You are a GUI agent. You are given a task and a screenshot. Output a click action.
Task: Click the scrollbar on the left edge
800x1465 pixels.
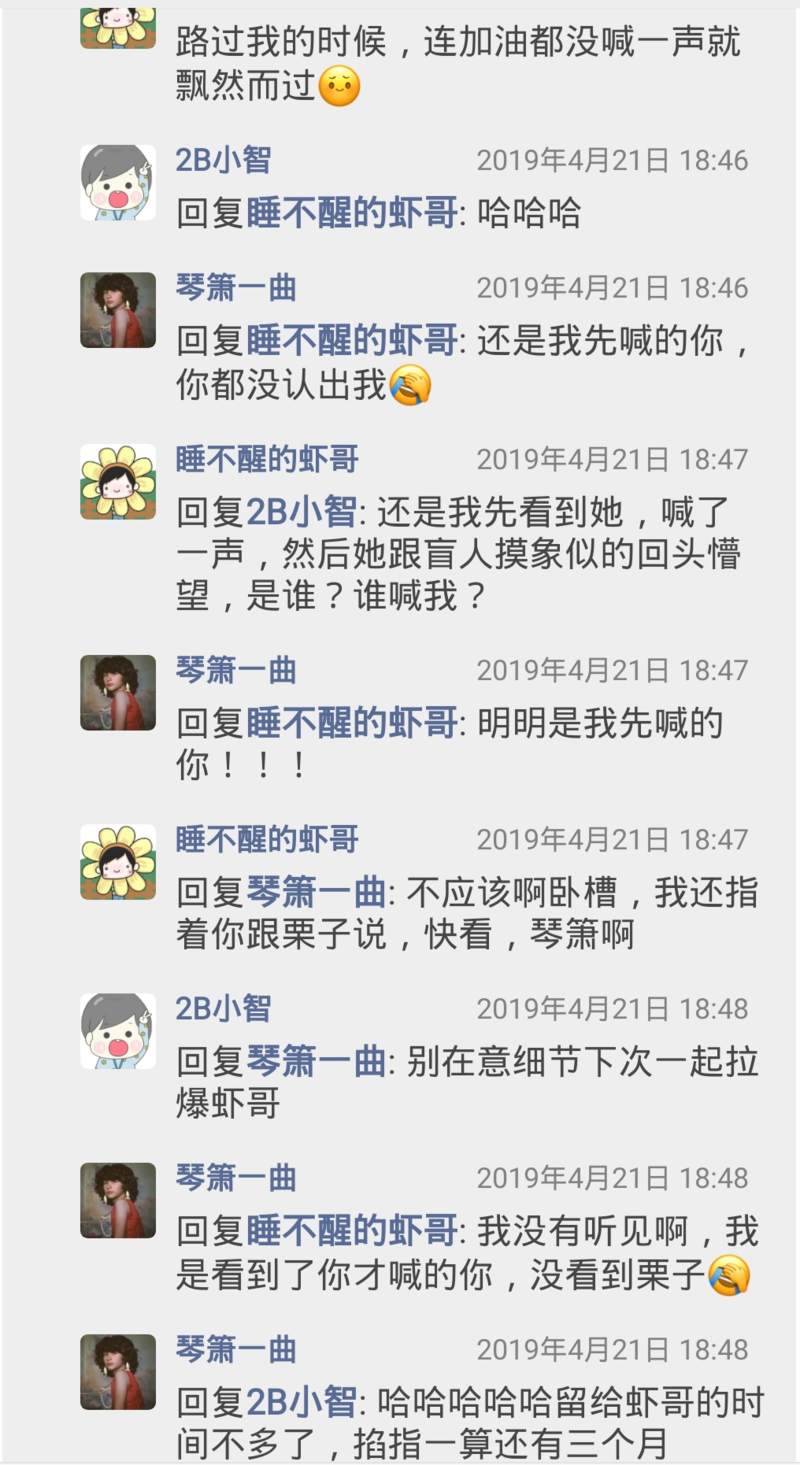pyautogui.click(x=5, y=700)
